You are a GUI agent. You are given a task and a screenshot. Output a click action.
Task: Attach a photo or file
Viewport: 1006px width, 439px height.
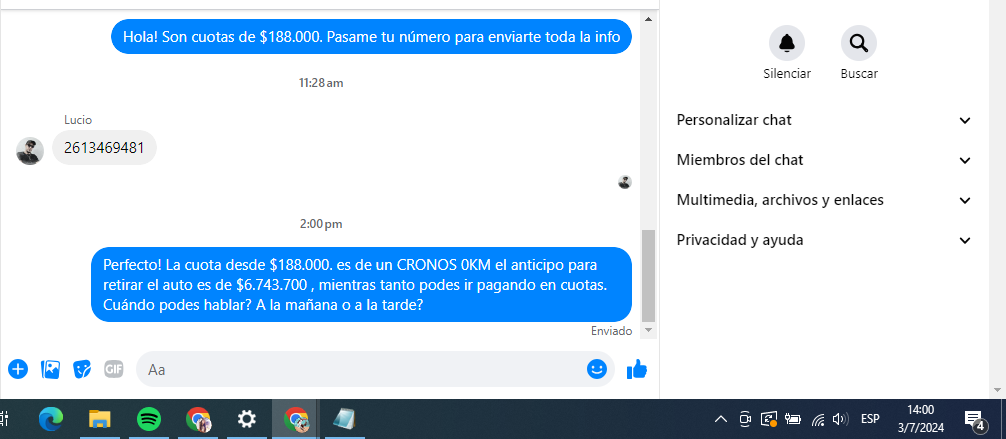pos(50,369)
